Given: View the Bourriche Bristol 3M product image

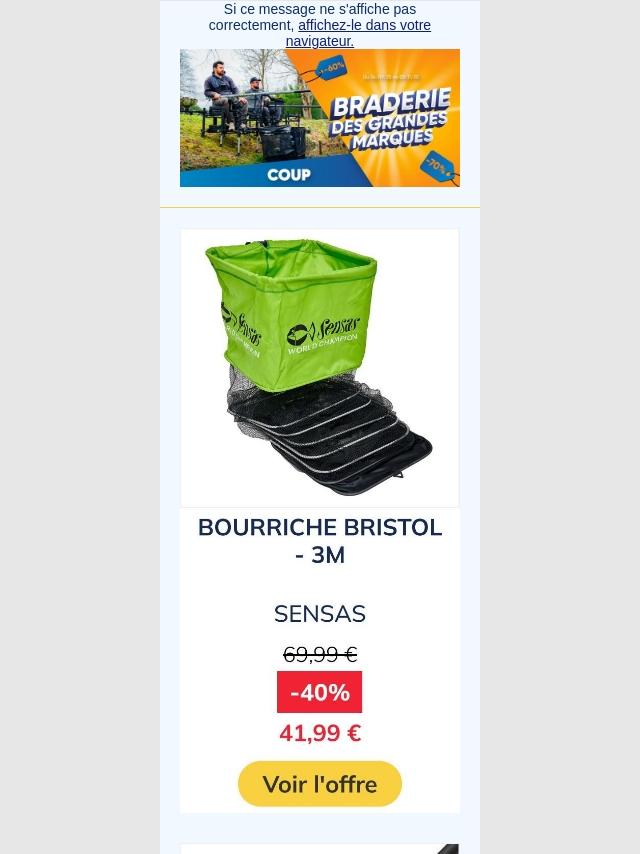Looking at the screenshot, I should tap(320, 368).
